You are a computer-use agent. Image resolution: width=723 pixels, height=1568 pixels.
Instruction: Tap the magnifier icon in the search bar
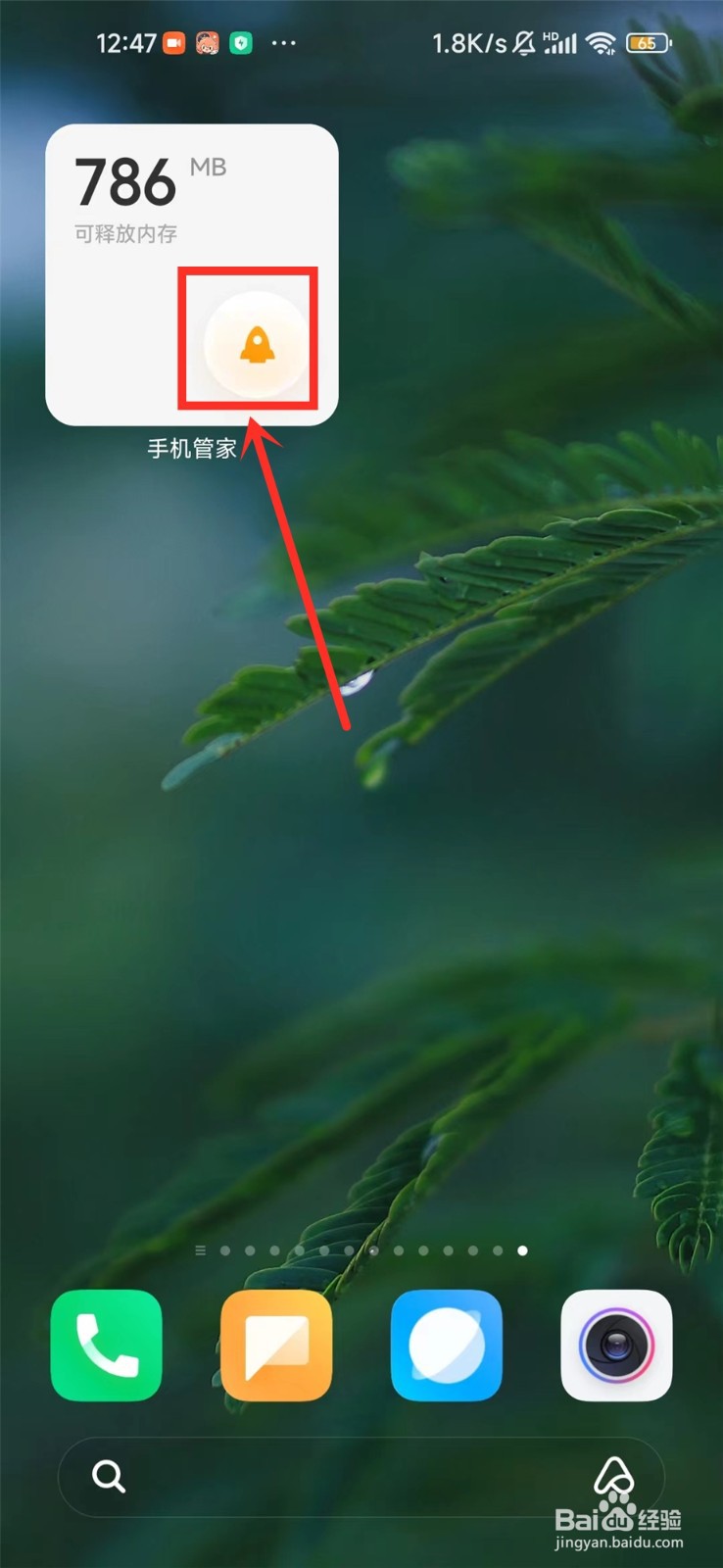108,1478
